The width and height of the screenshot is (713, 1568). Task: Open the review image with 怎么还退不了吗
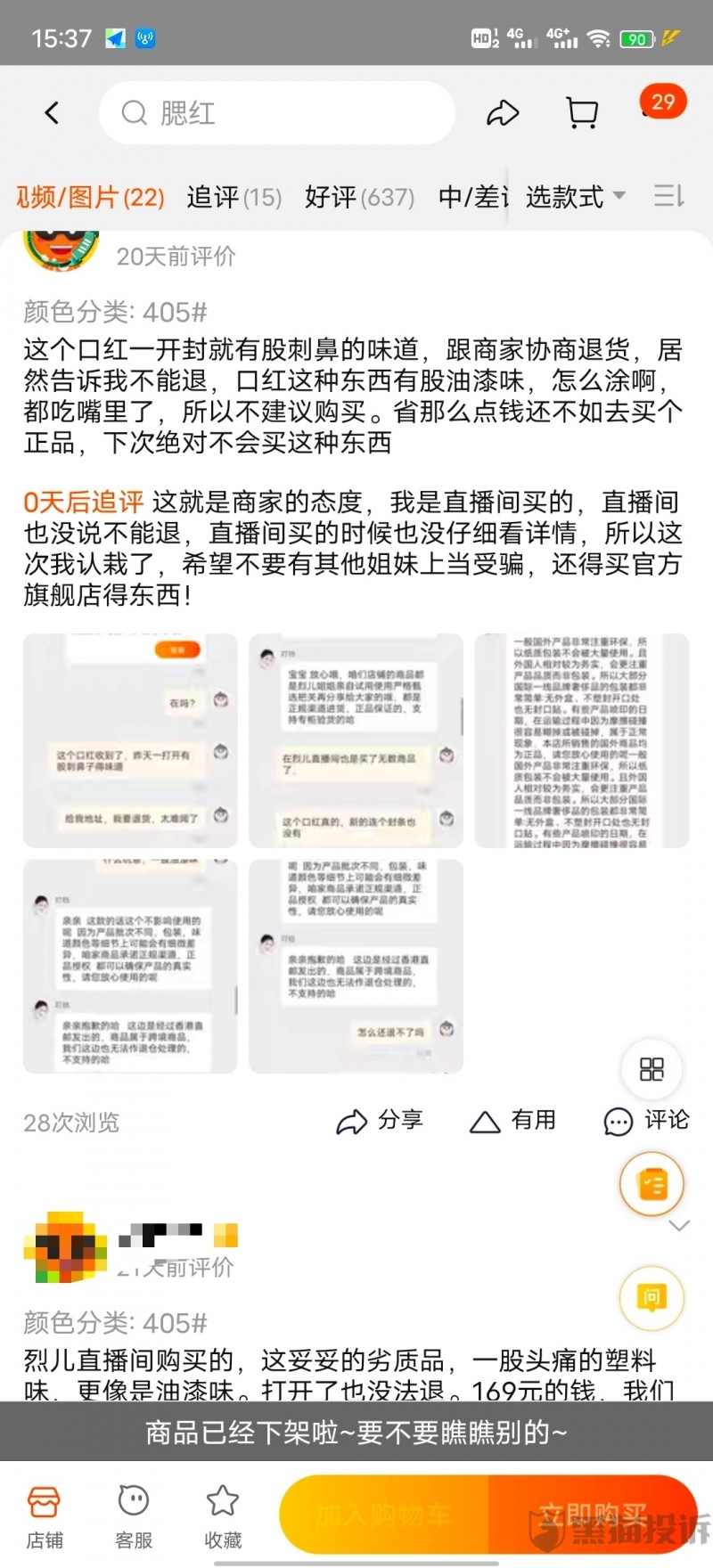point(356,966)
